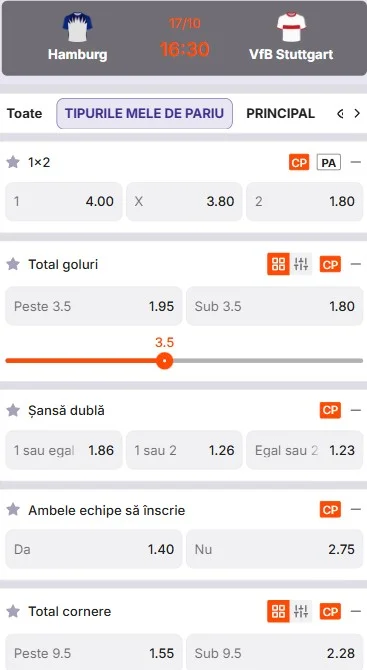Choose 1 sau egal at 1.86
Image resolution: width=367 pixels, height=670 pixels.
tap(64, 450)
